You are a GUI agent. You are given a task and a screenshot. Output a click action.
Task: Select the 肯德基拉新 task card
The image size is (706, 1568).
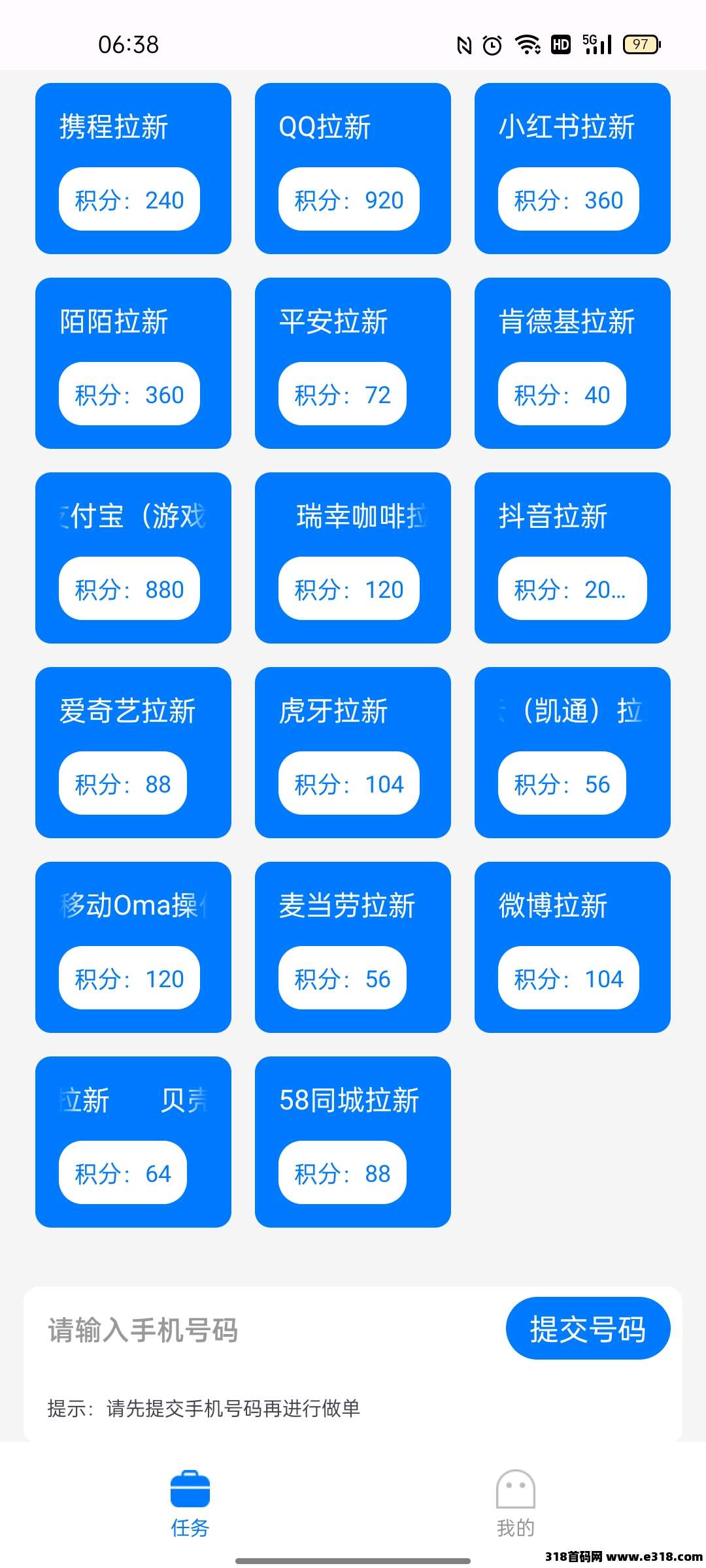(573, 363)
